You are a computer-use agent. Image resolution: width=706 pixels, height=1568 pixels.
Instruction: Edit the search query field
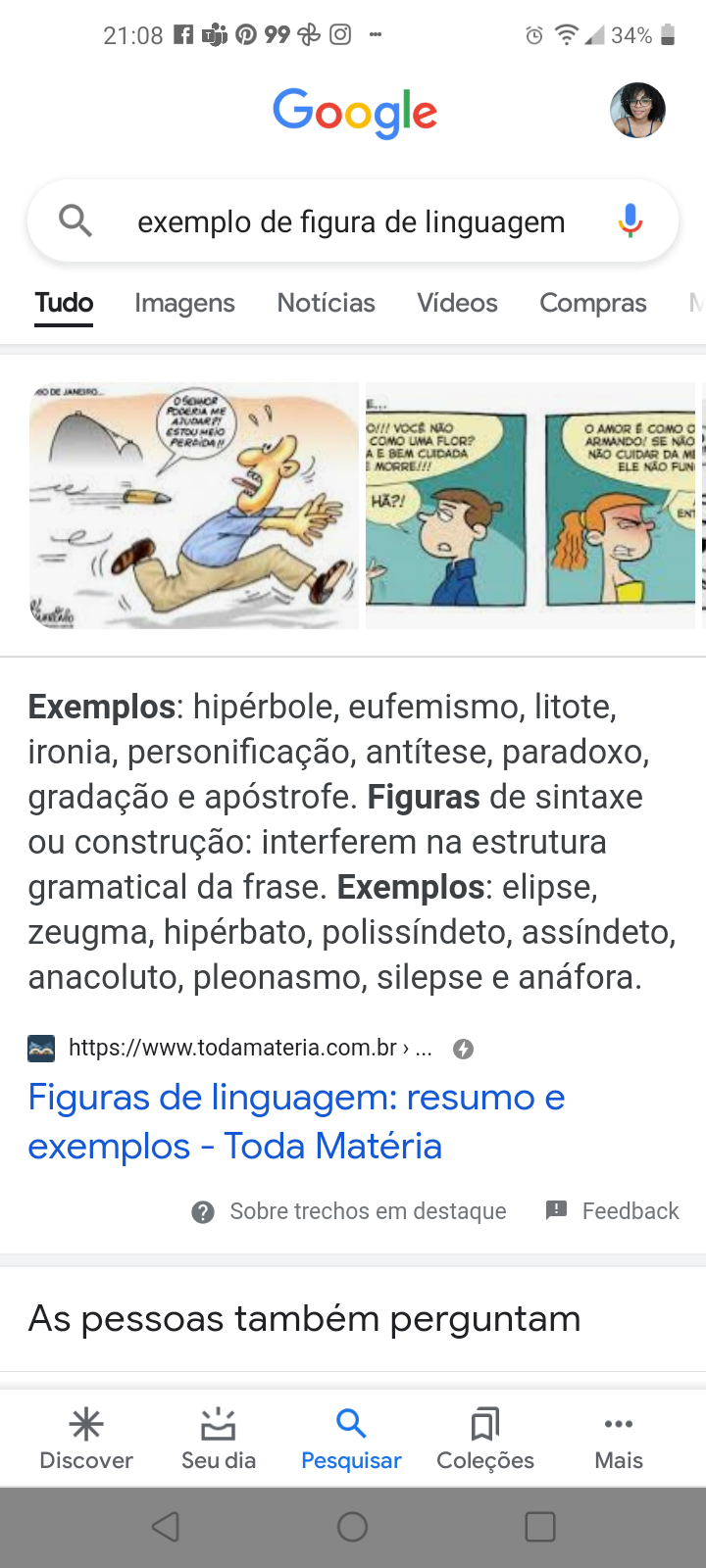tap(351, 222)
